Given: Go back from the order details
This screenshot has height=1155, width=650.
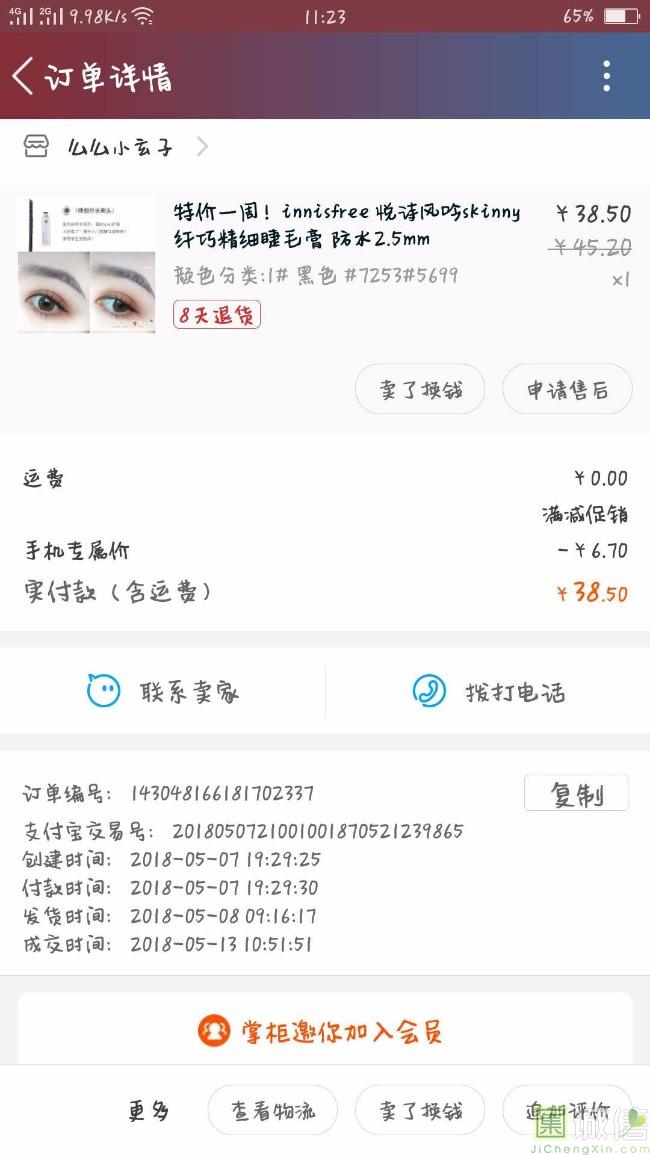Looking at the screenshot, I should point(24,76).
